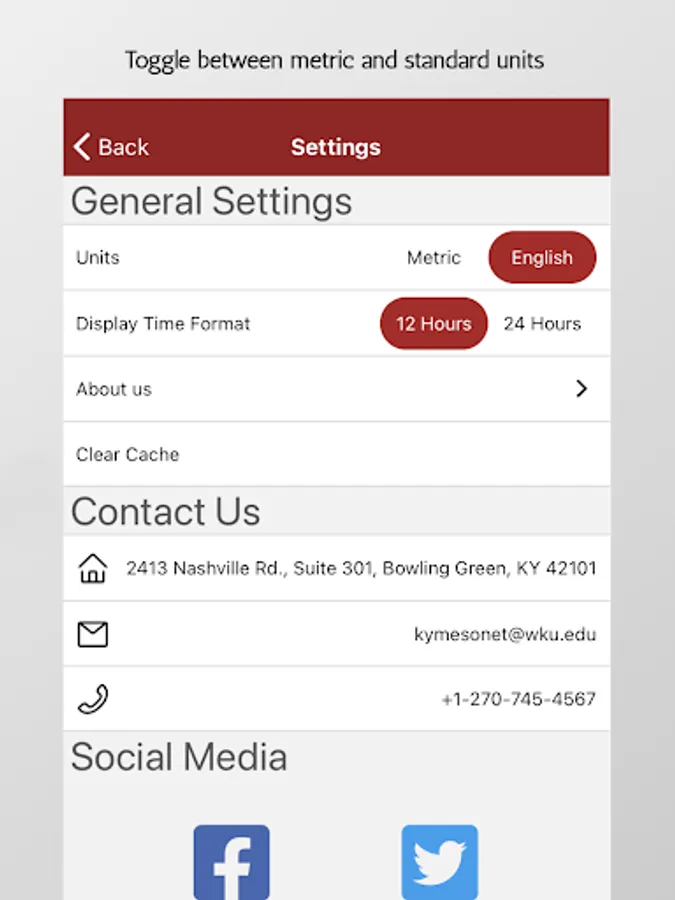Viewport: 675px width, 900px height.
Task: Open the Nashville Rd. address row
Action: pyautogui.click(x=336, y=568)
